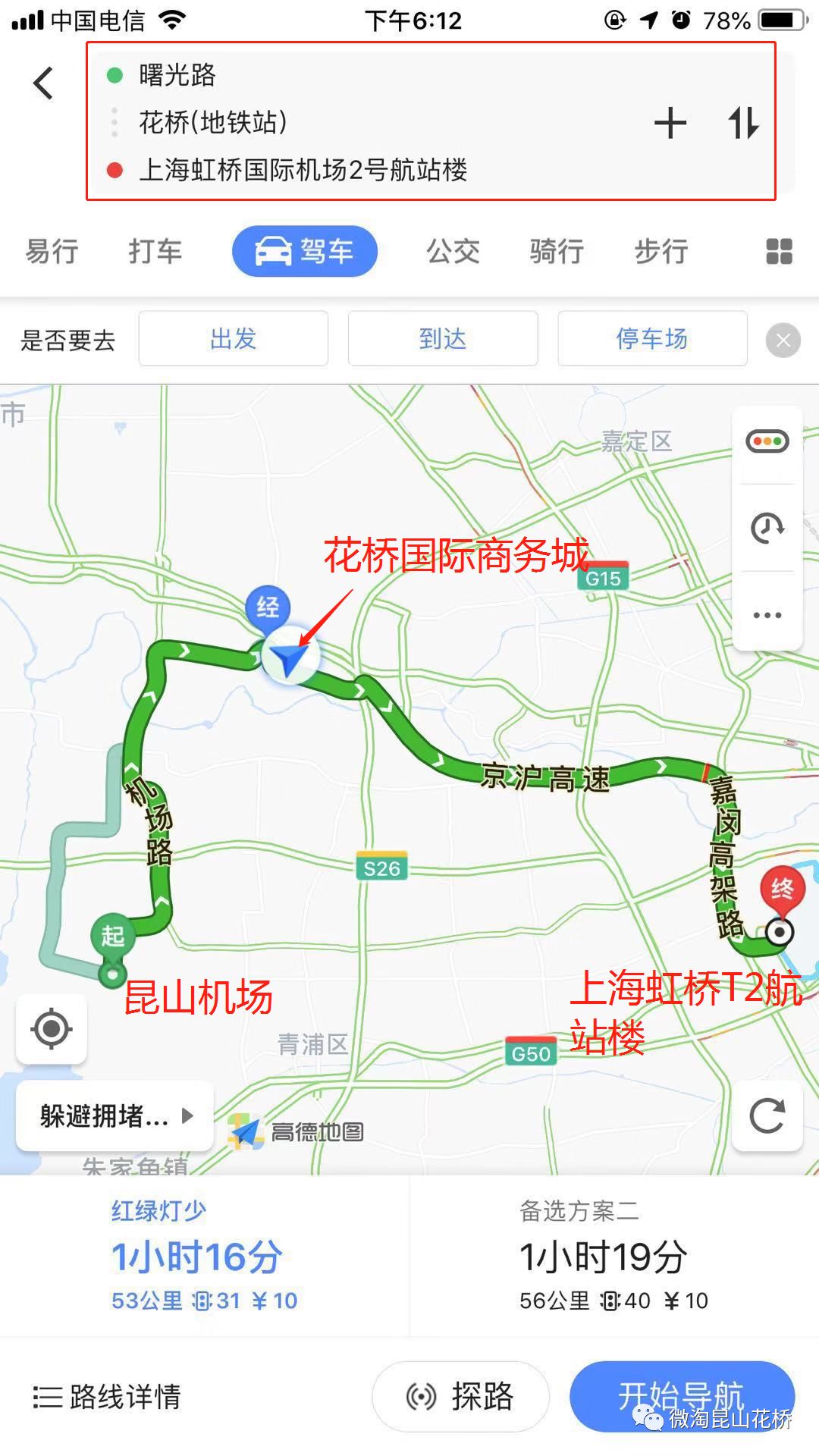Dismiss the 是否要去 suggestion bar

point(783,340)
